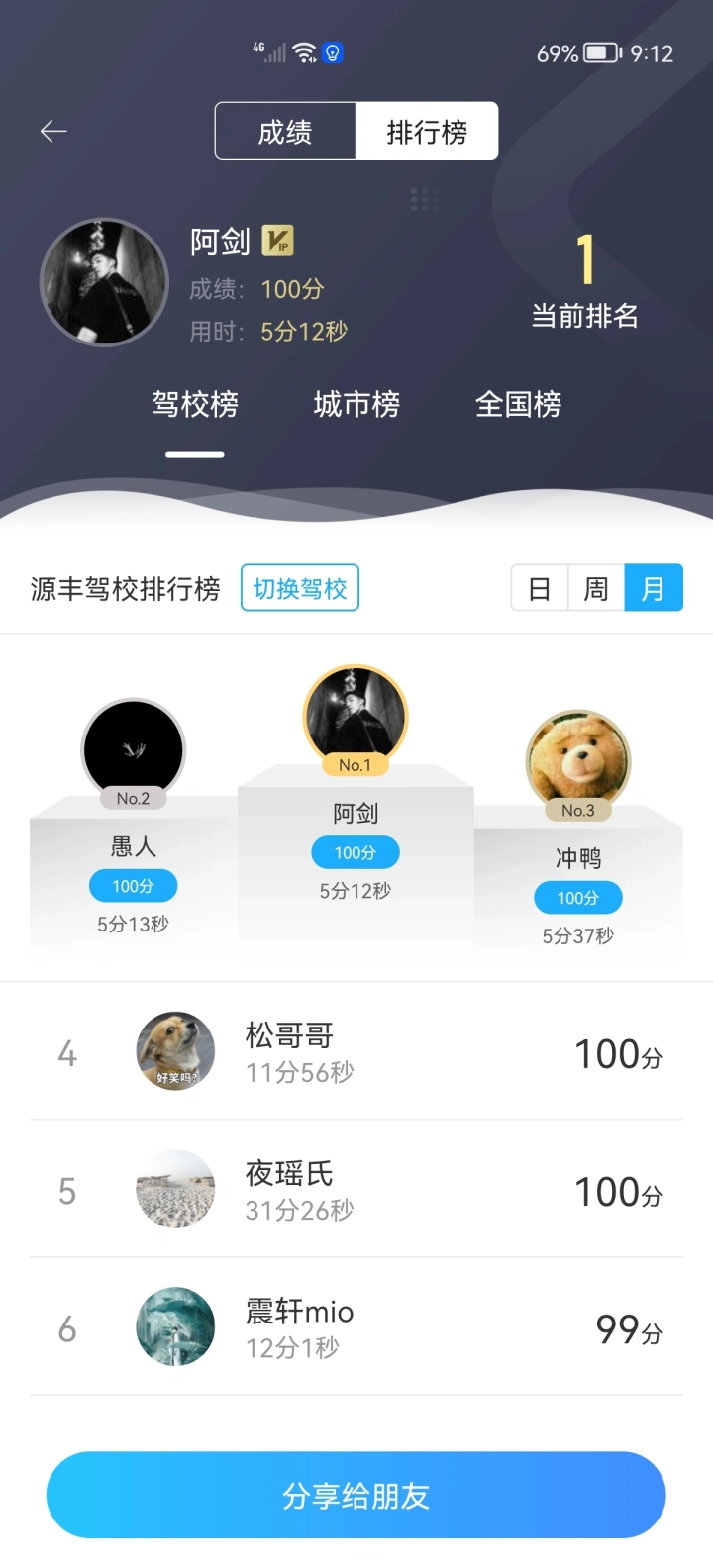Switch to the 城市榜 tab
The width and height of the screenshot is (713, 1568).
click(356, 405)
